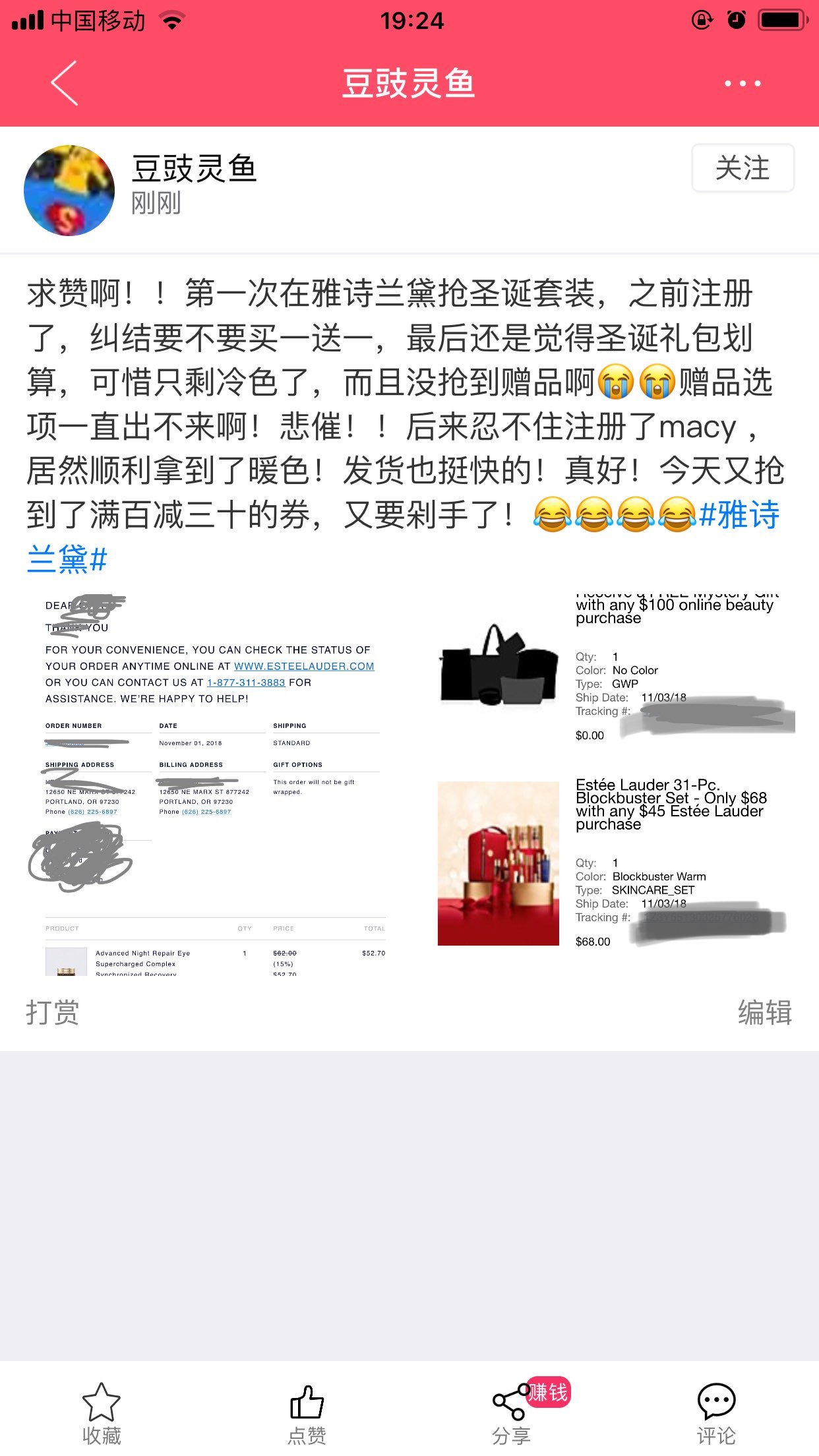This screenshot has height=1456, width=819.
Task: Follow 豆豉灵鱼 with the 关注 button
Action: point(742,168)
